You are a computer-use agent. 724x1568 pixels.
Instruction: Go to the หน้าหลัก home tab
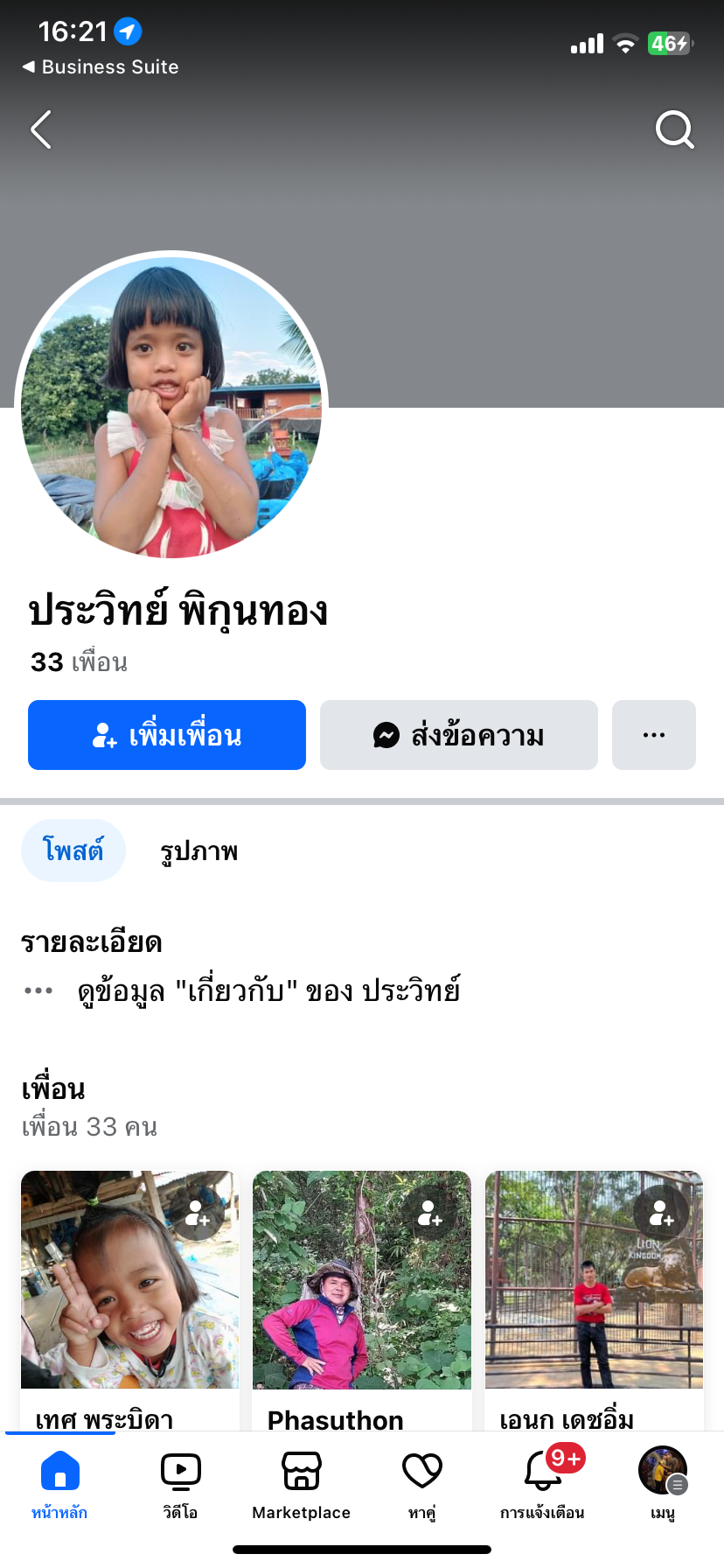pos(59,1484)
